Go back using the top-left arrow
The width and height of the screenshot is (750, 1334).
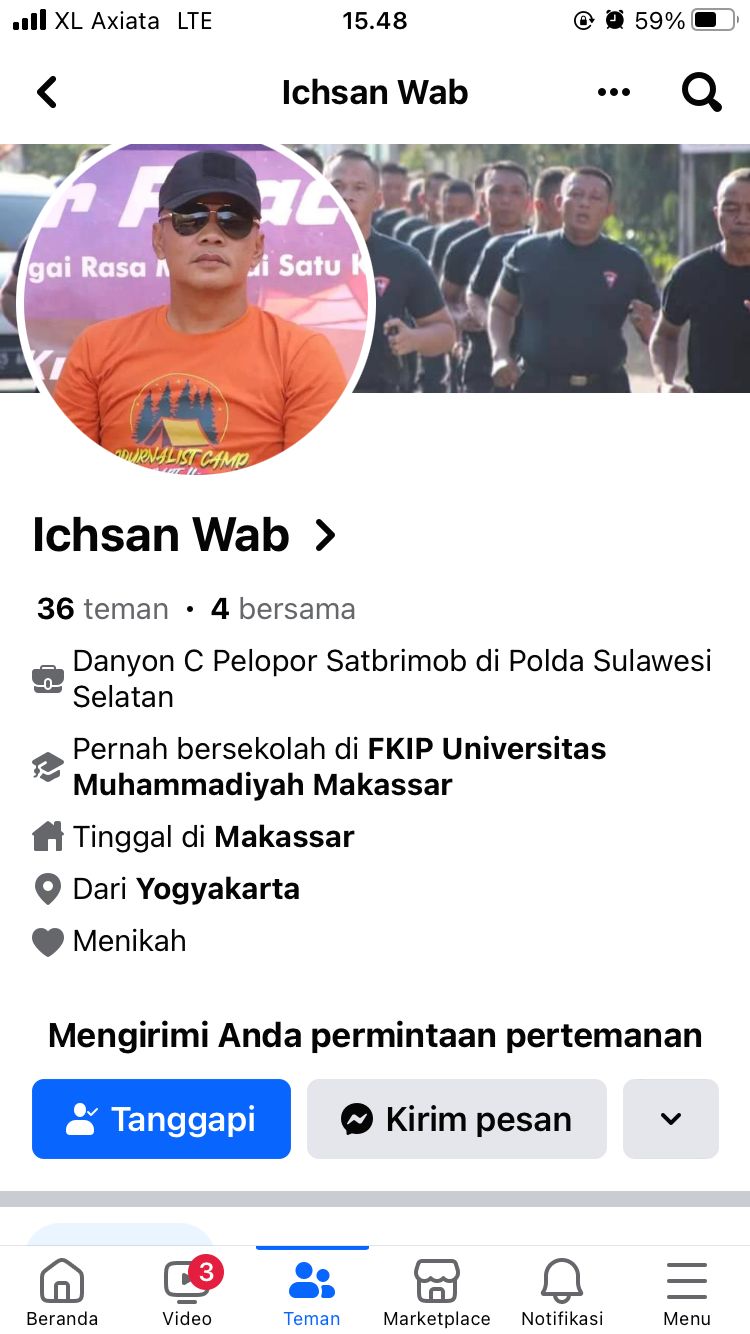47,93
